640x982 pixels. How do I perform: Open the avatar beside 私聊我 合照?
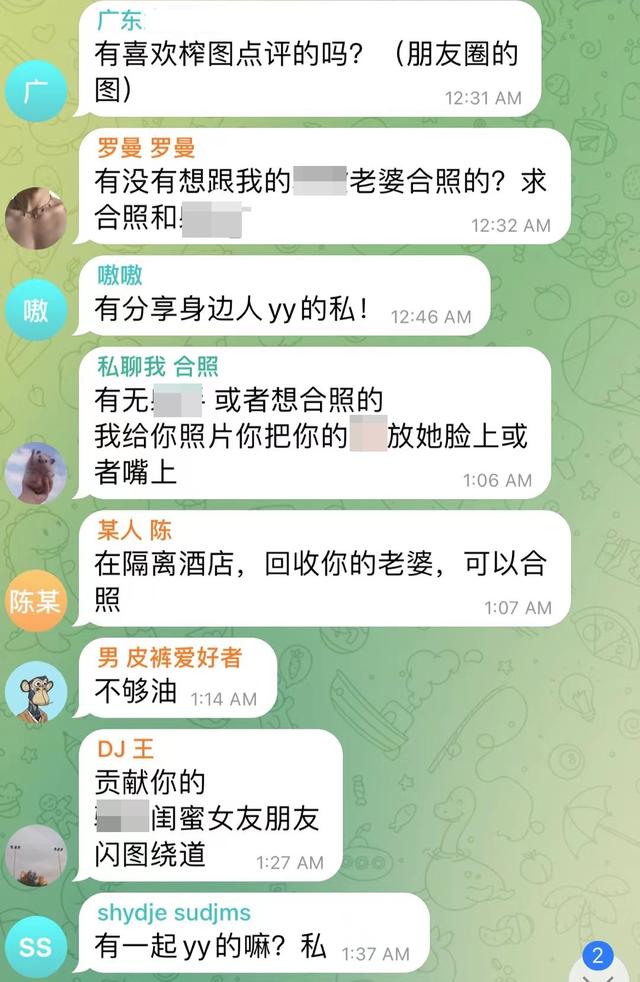tap(36, 472)
